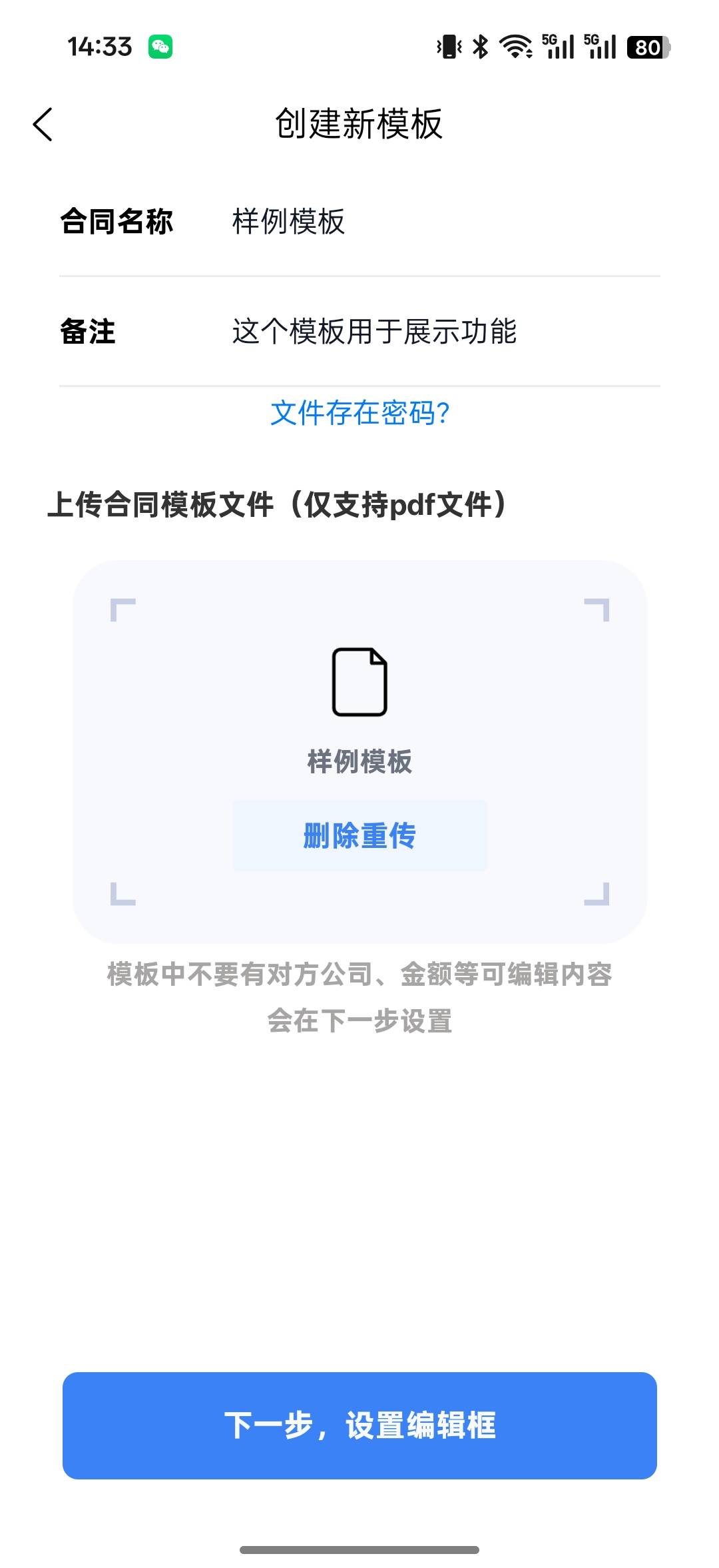Tap the WeChat notification icon in status bar

(x=160, y=47)
